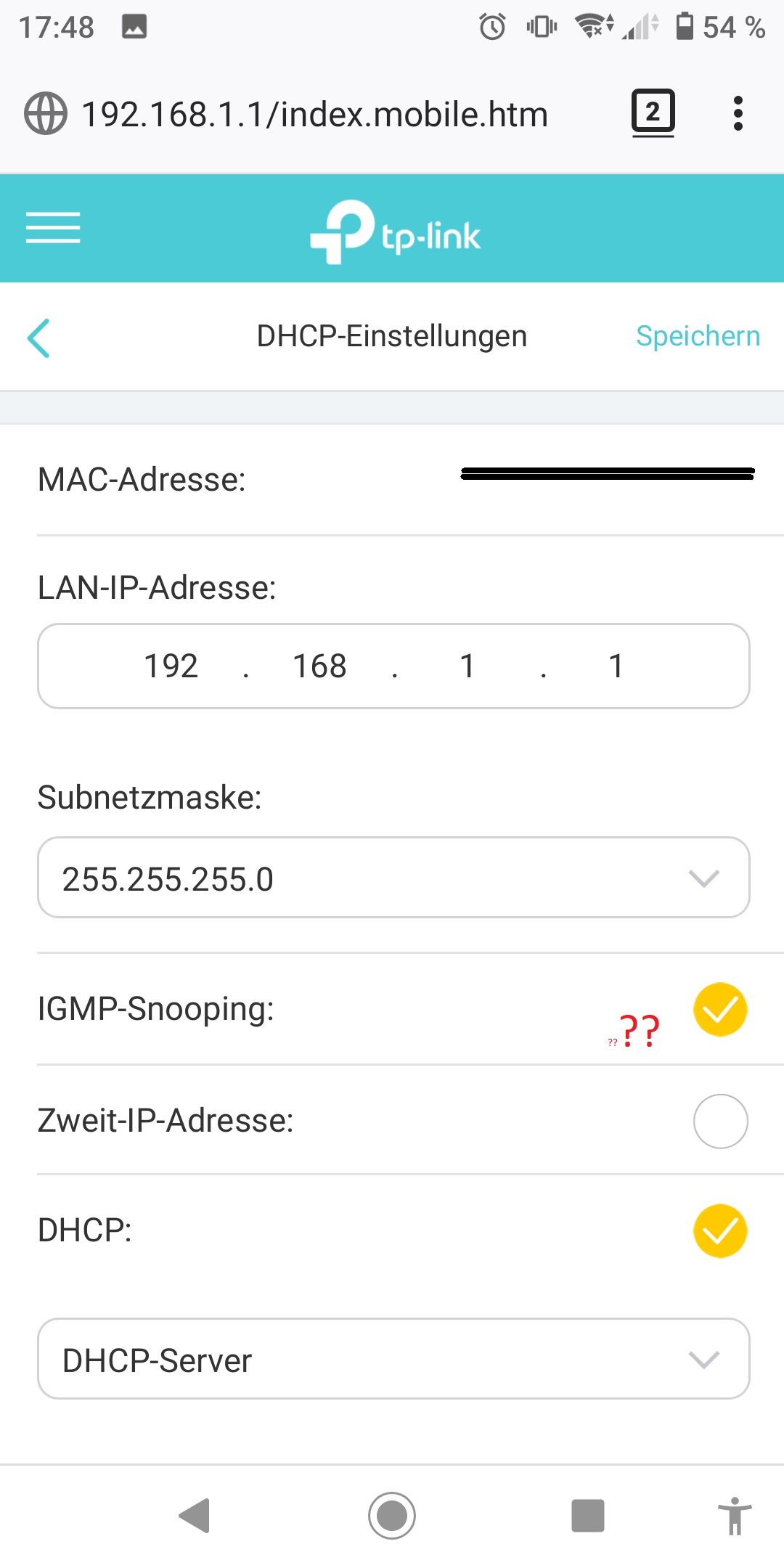Turn off the DHCP checkbox

tap(720, 1231)
